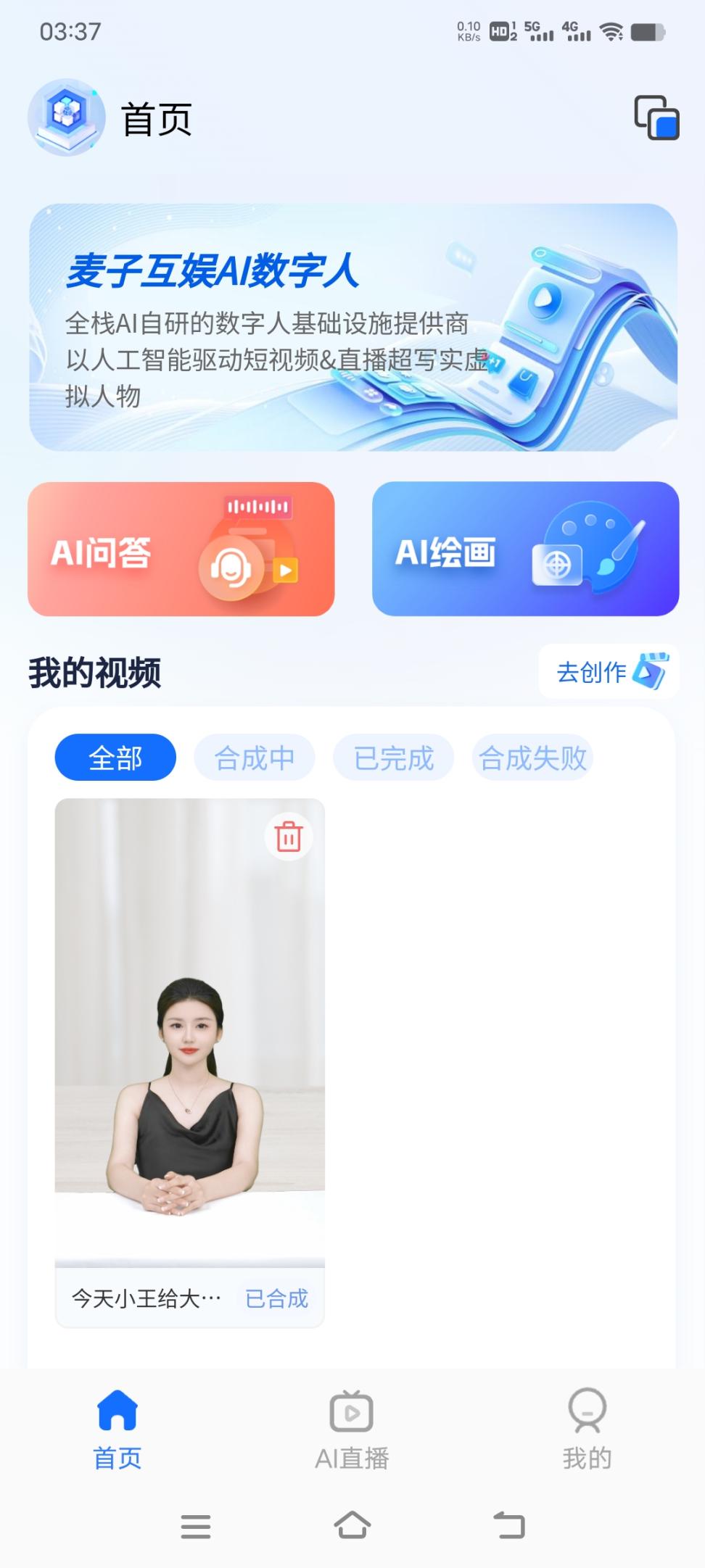The width and height of the screenshot is (705, 1568).
Task: Show 已完成 videos
Action: (393, 758)
